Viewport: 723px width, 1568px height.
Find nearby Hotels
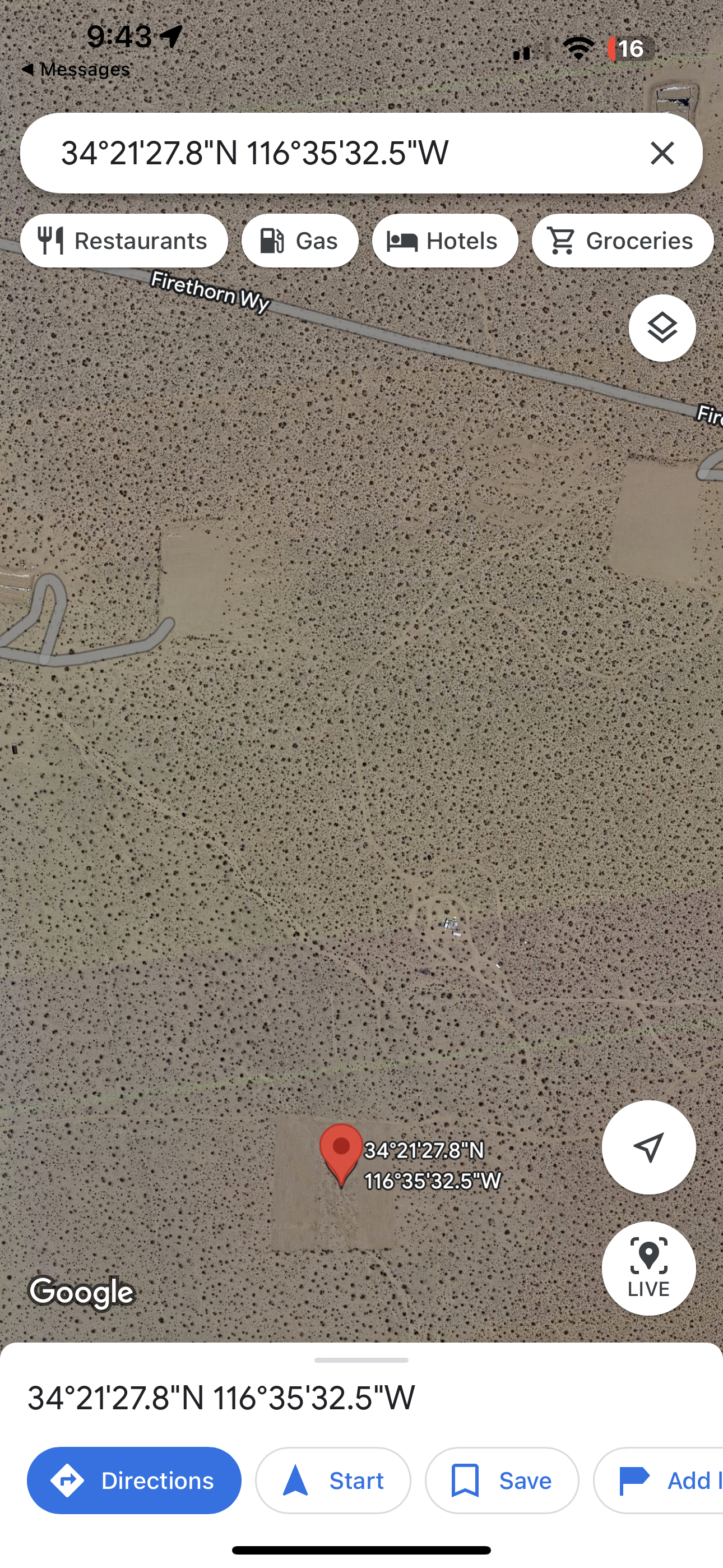445,241
